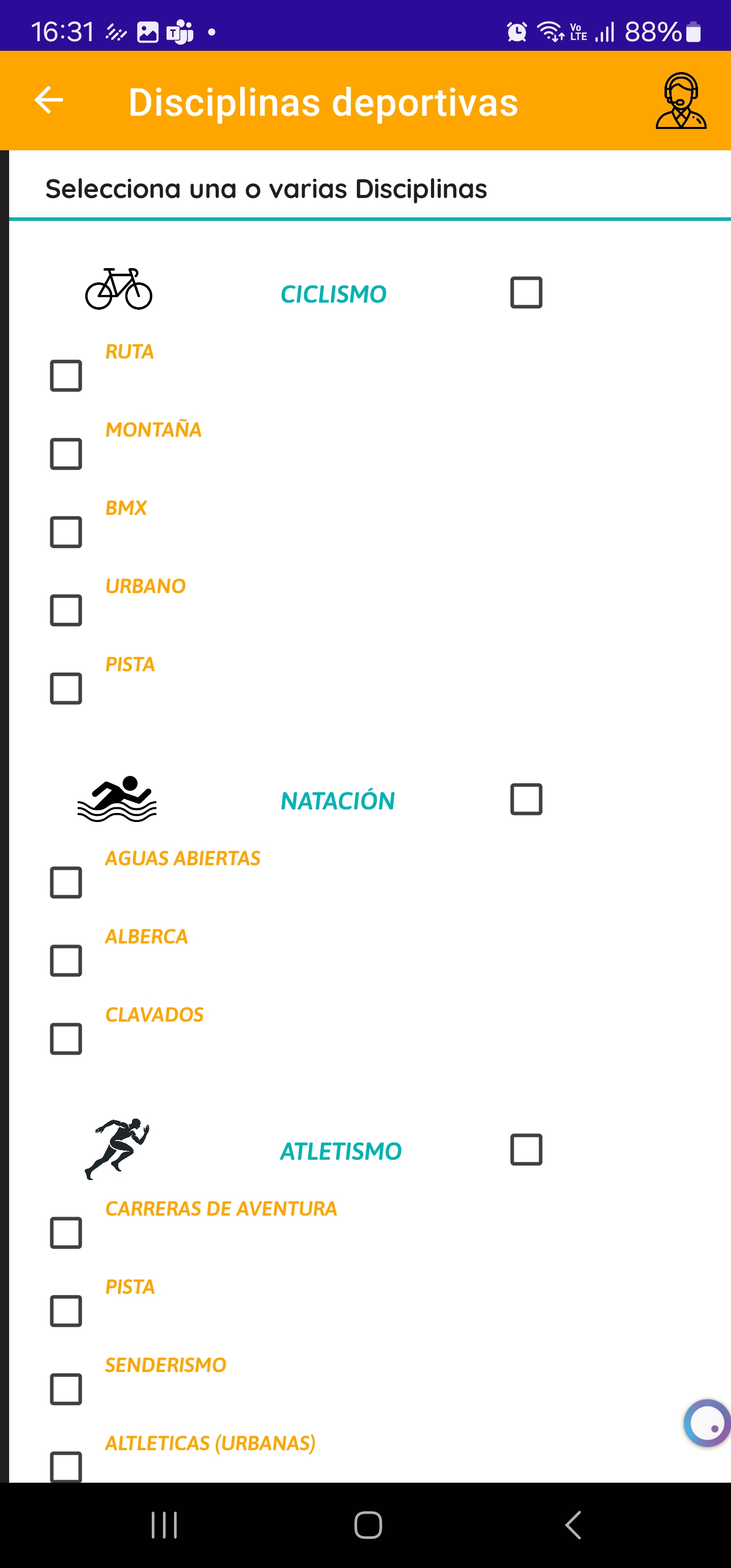Select the PISTA checkbox under Ciclismo
731x1568 pixels.
point(65,689)
